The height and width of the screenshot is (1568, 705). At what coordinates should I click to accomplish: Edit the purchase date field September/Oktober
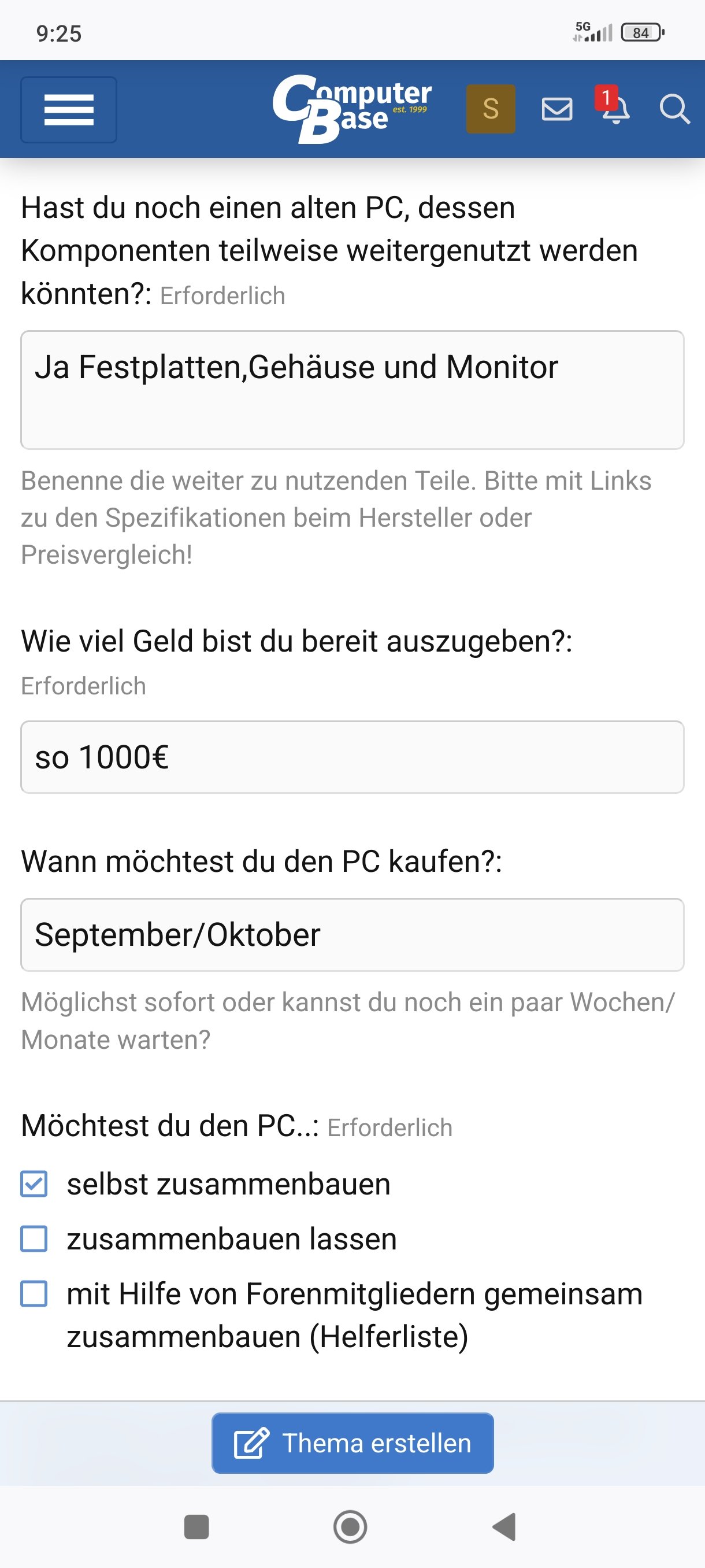click(352, 934)
